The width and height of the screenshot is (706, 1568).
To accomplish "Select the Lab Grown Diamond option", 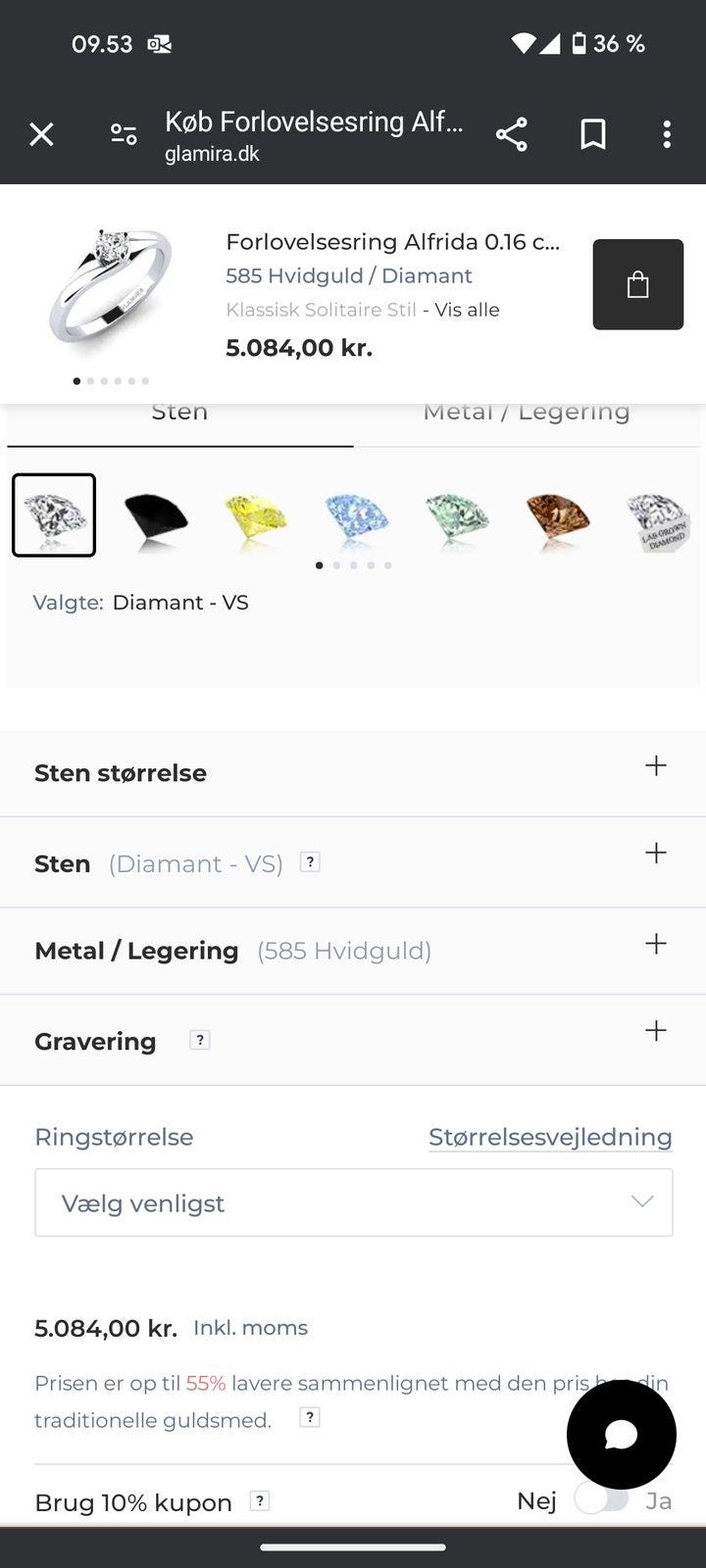I will 658,517.
